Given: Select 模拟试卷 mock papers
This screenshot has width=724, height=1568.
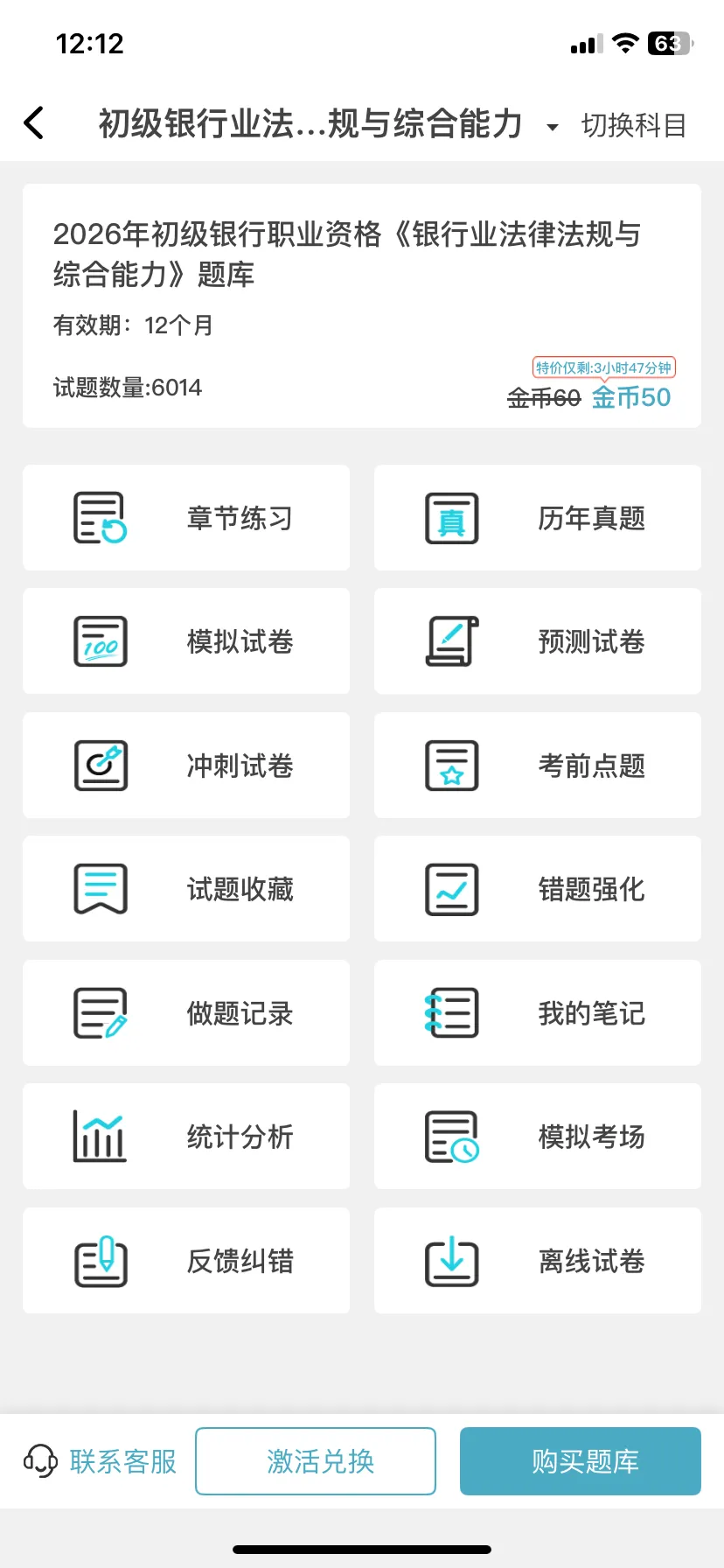Looking at the screenshot, I should click(186, 641).
